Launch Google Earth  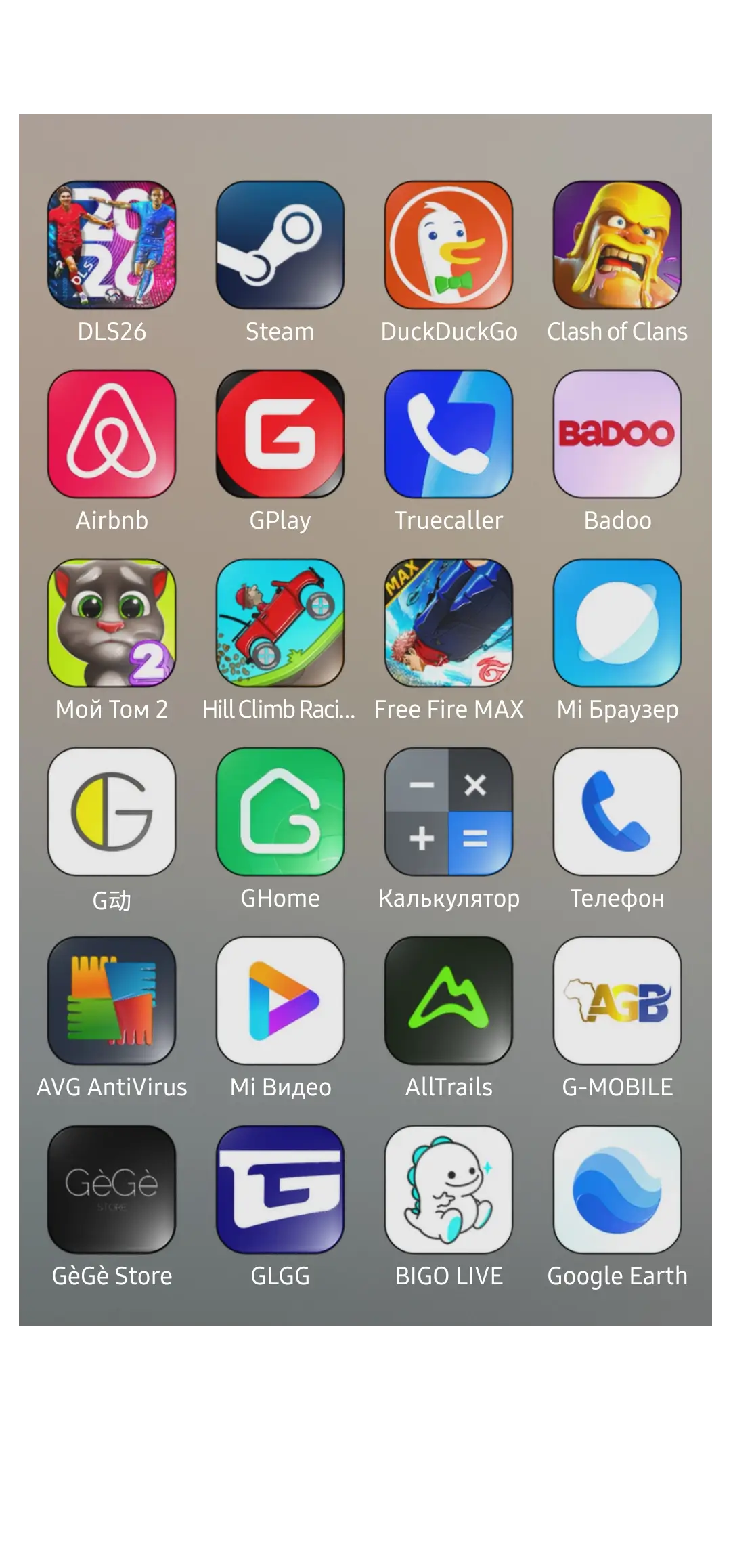click(617, 1189)
